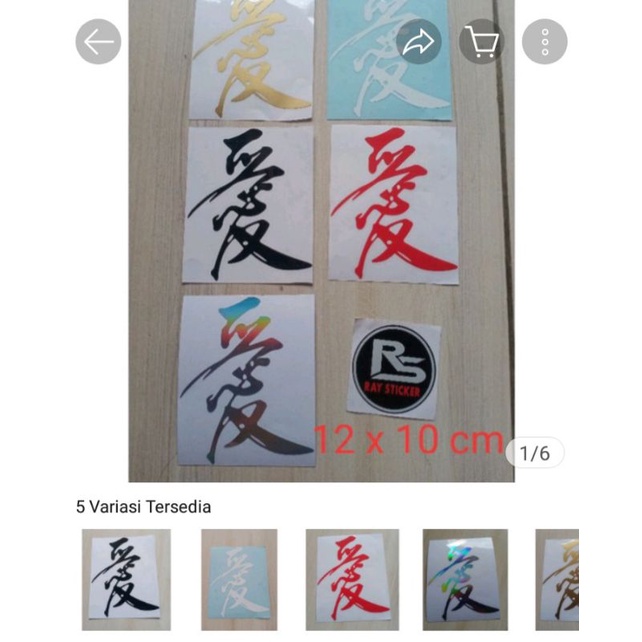Select the hologram sticker variation
Image resolution: width=642 pixels, height=642 pixels.
pyautogui.click(x=465, y=580)
